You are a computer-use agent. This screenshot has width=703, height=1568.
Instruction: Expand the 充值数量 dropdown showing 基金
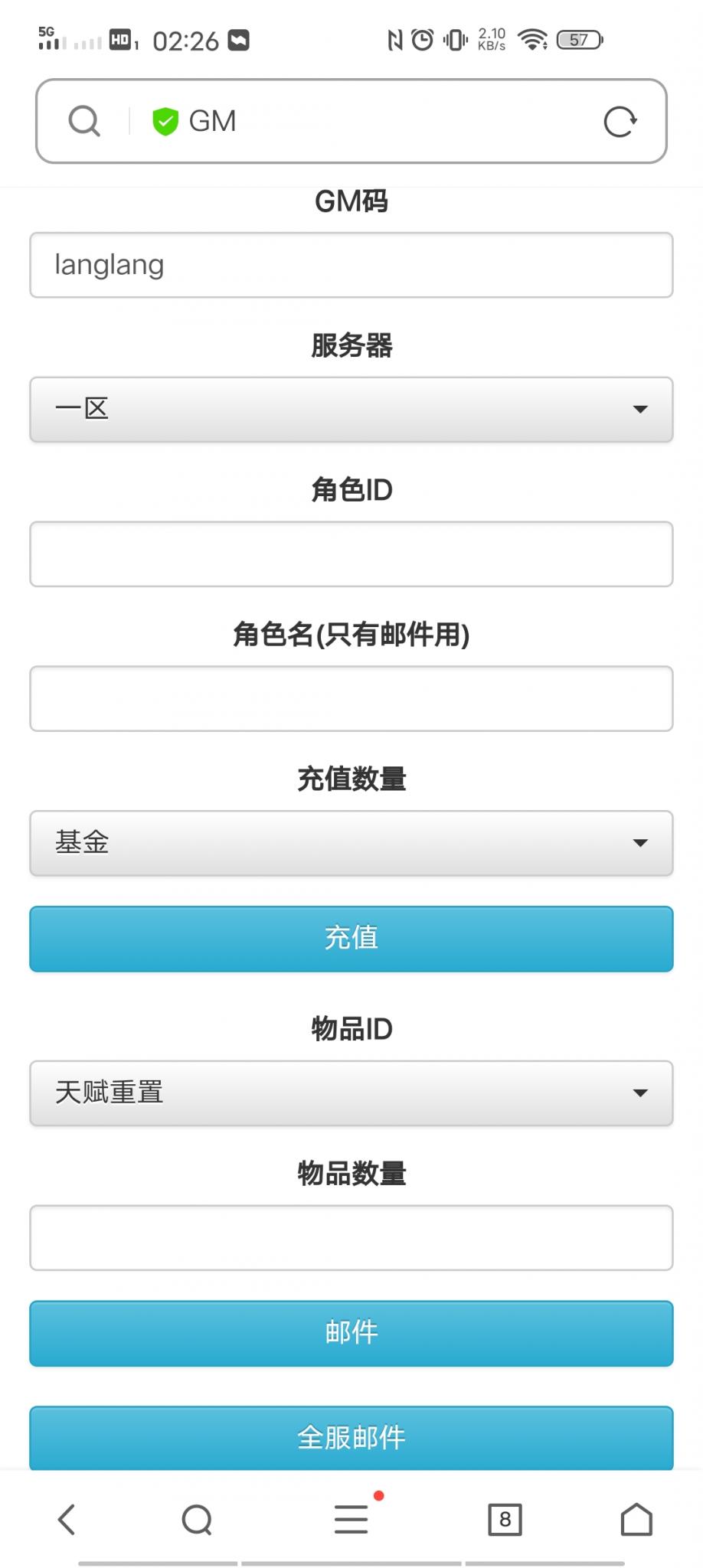click(351, 843)
